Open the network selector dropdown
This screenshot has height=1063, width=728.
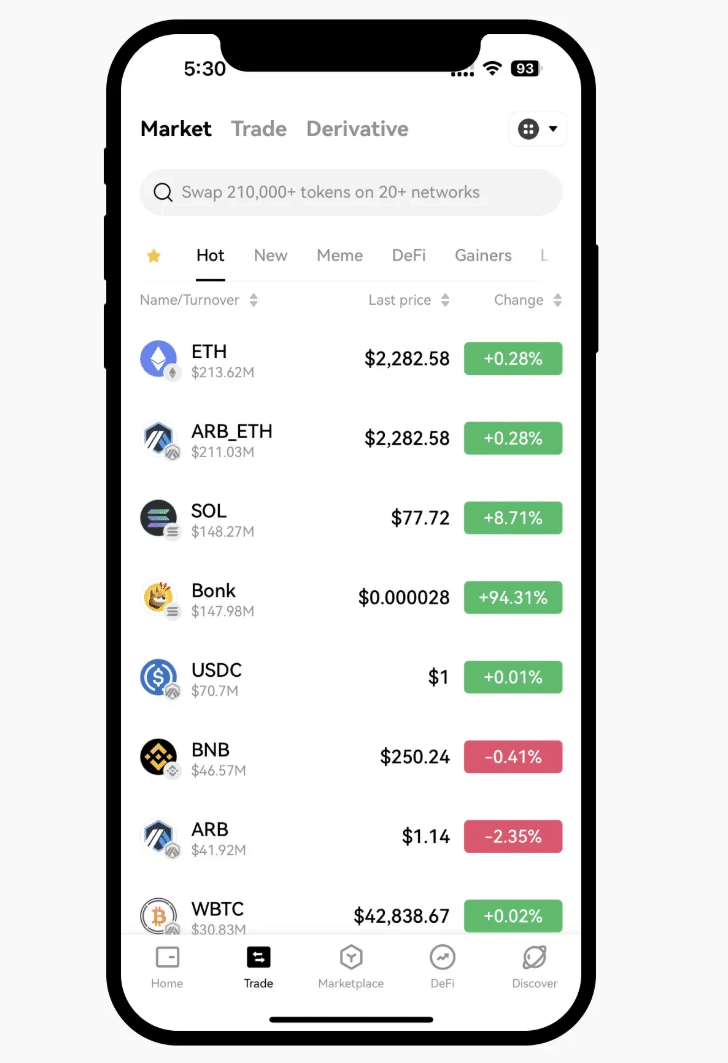[x=538, y=129]
